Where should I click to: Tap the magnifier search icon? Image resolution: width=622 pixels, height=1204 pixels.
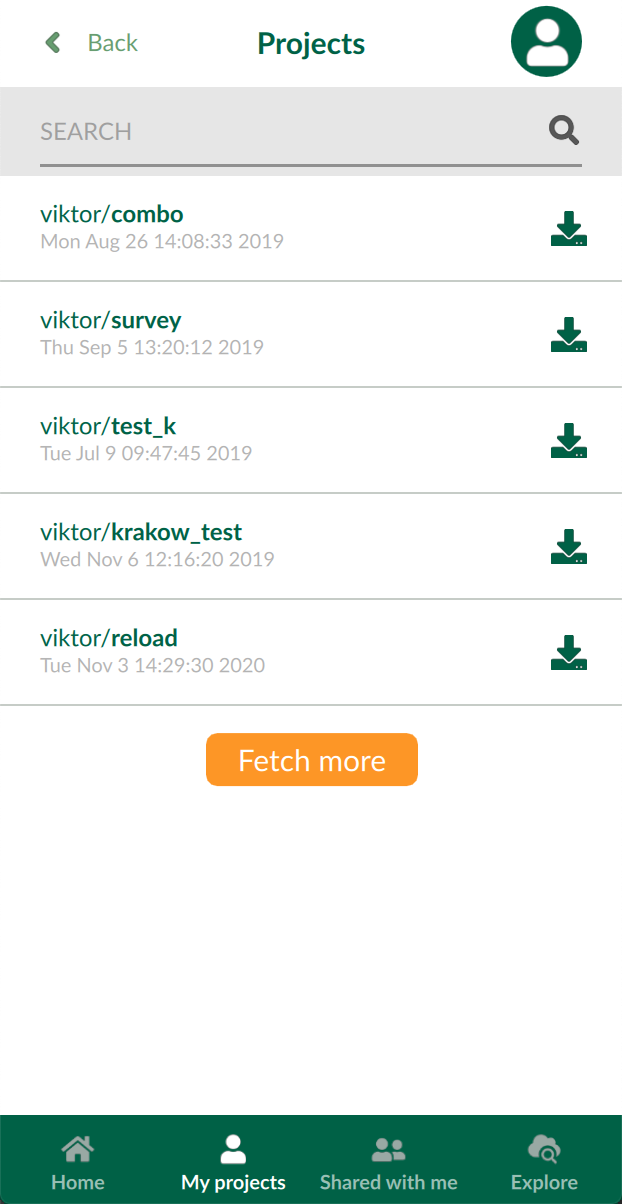tap(564, 130)
